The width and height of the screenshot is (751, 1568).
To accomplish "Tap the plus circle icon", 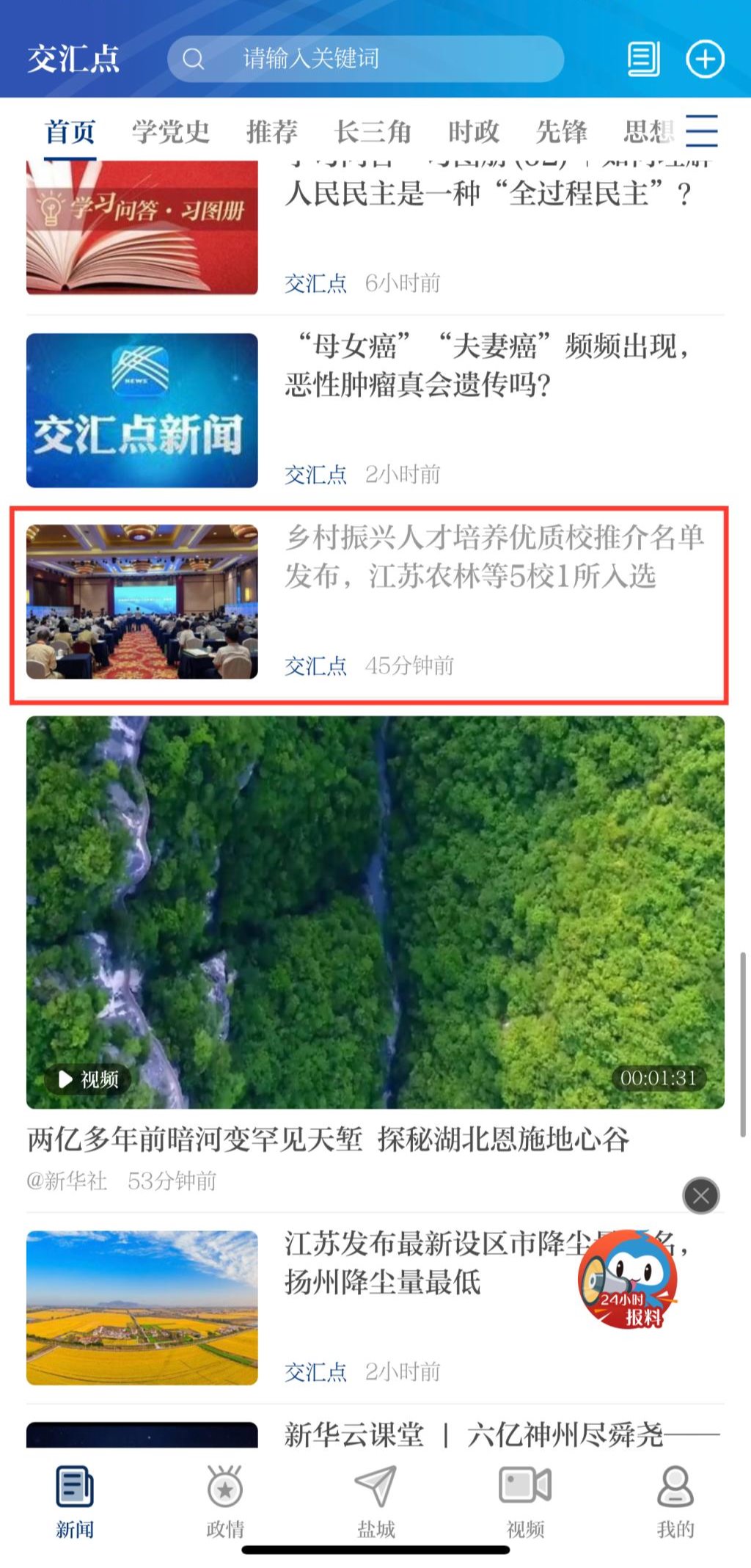I will pyautogui.click(x=705, y=59).
